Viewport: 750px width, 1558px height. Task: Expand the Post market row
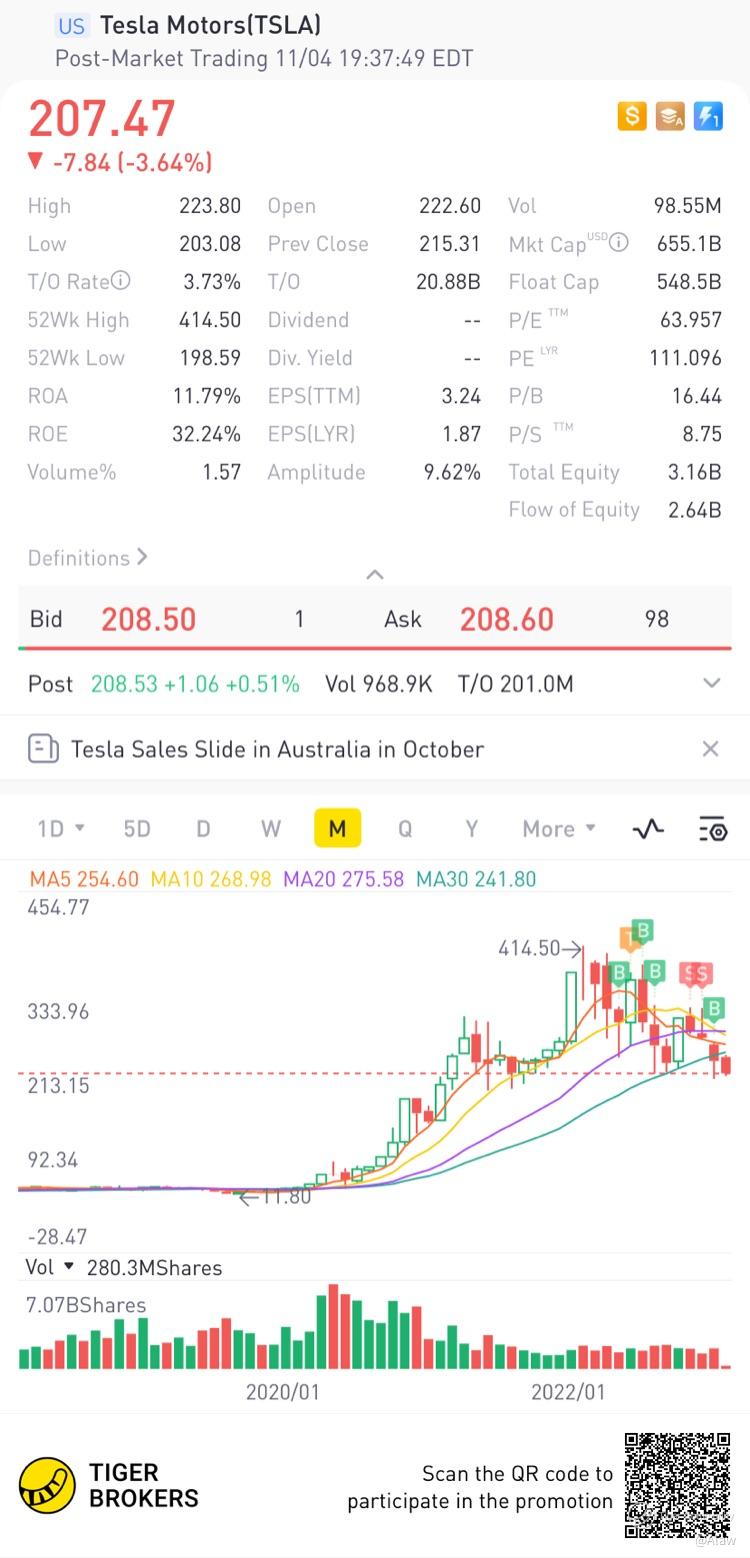(711, 684)
